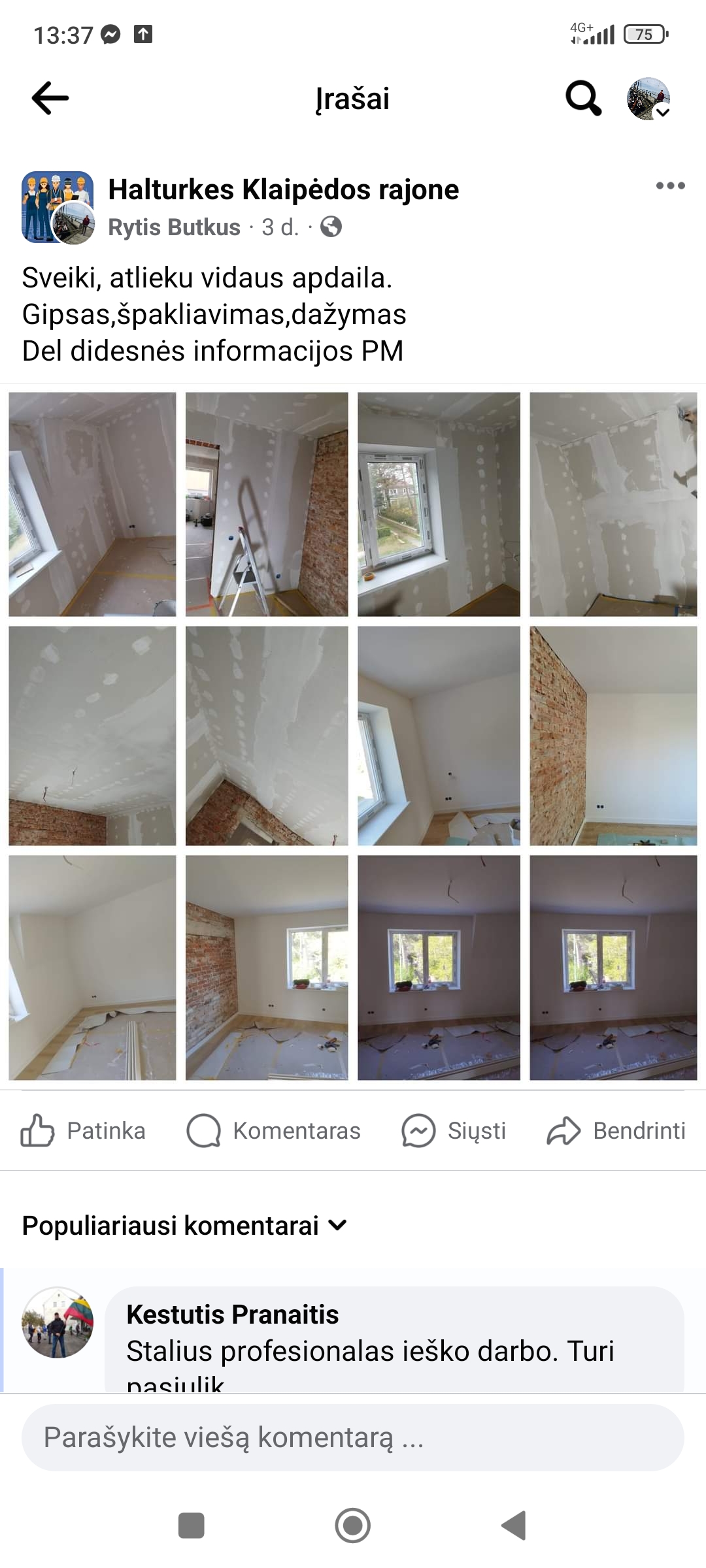Go back using the top-left arrow
This screenshot has width=706, height=1568.
point(50,99)
